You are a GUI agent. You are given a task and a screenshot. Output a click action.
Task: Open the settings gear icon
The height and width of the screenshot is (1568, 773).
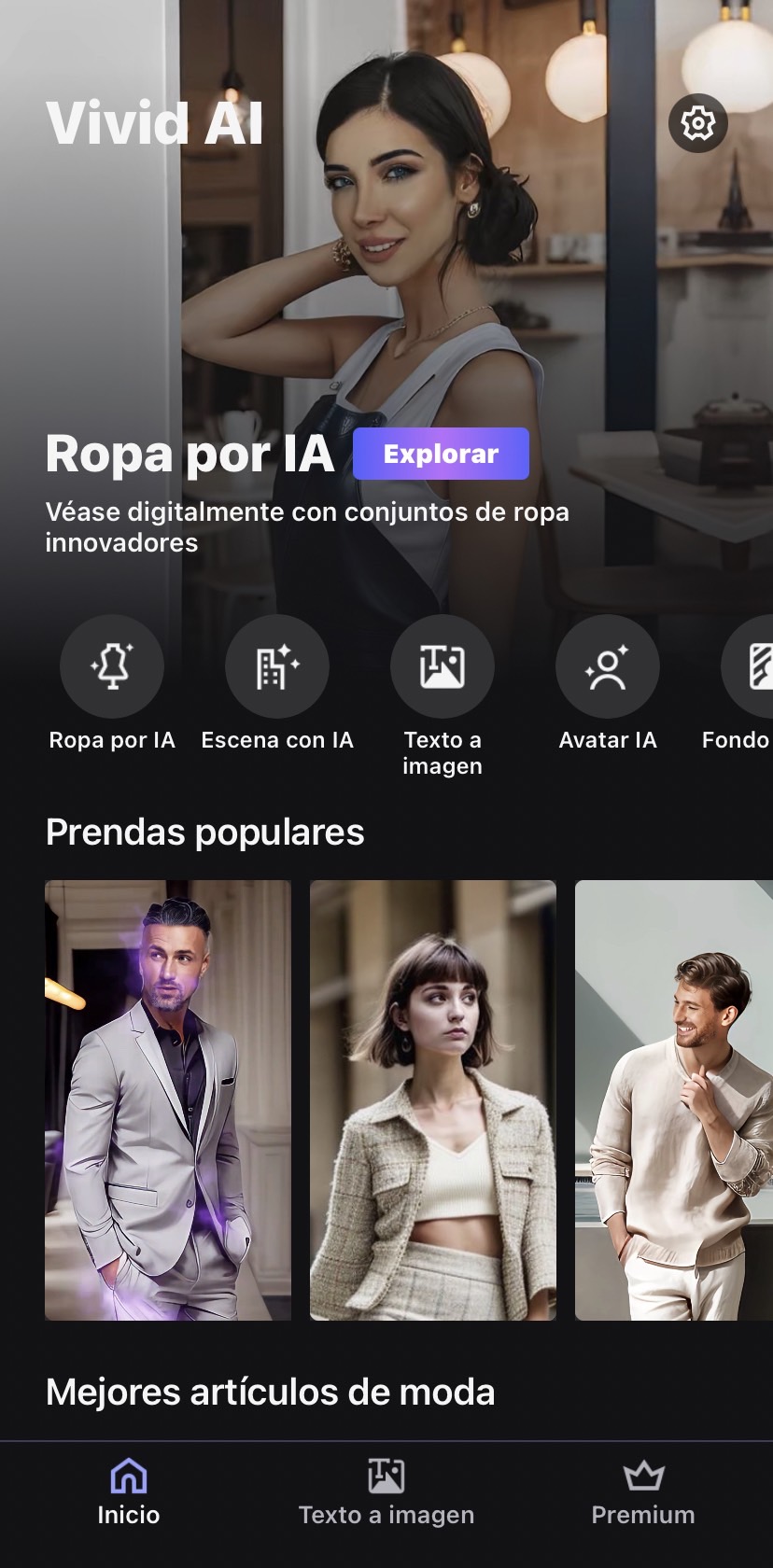[697, 123]
